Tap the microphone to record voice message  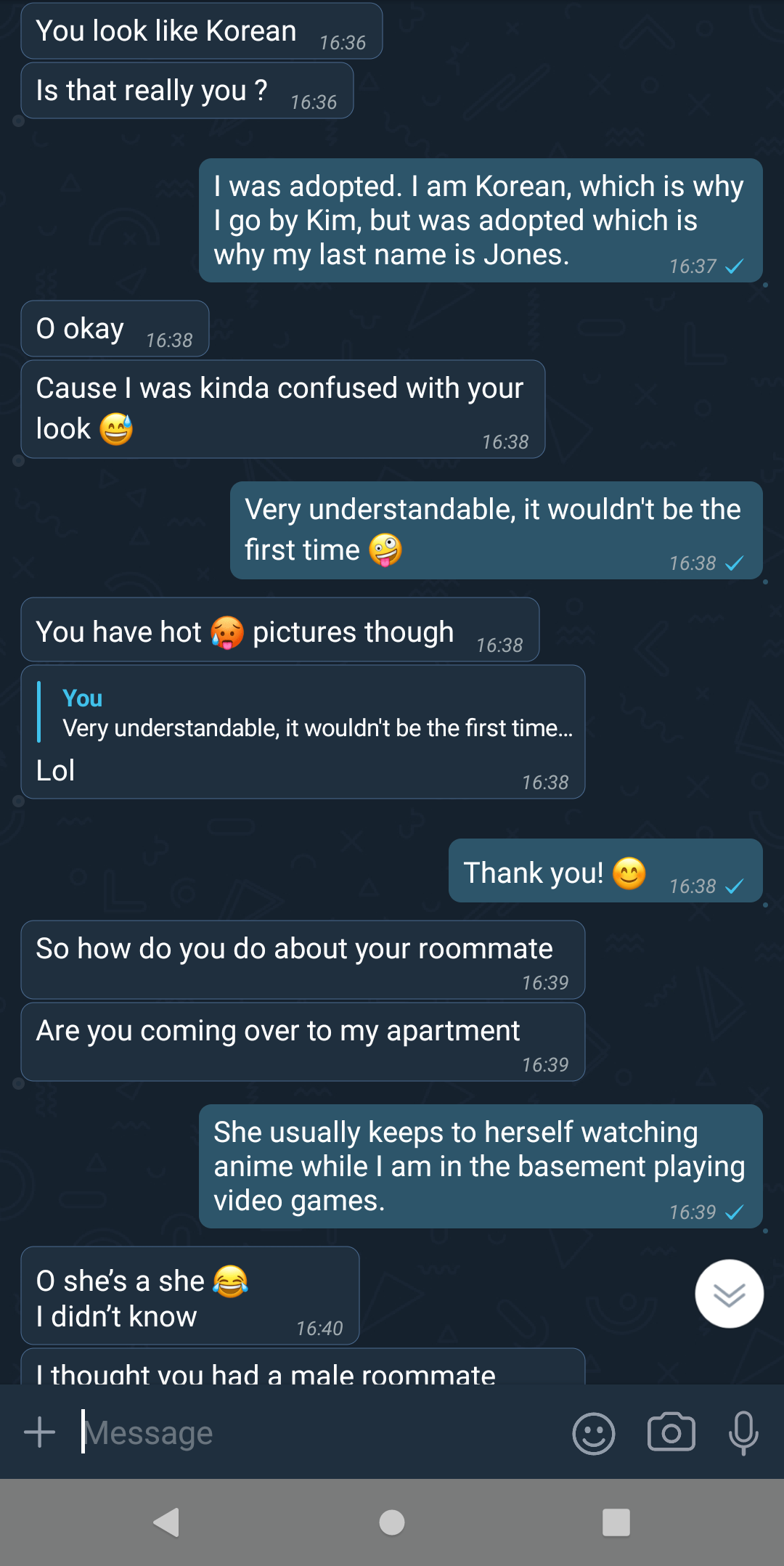pos(743,1432)
